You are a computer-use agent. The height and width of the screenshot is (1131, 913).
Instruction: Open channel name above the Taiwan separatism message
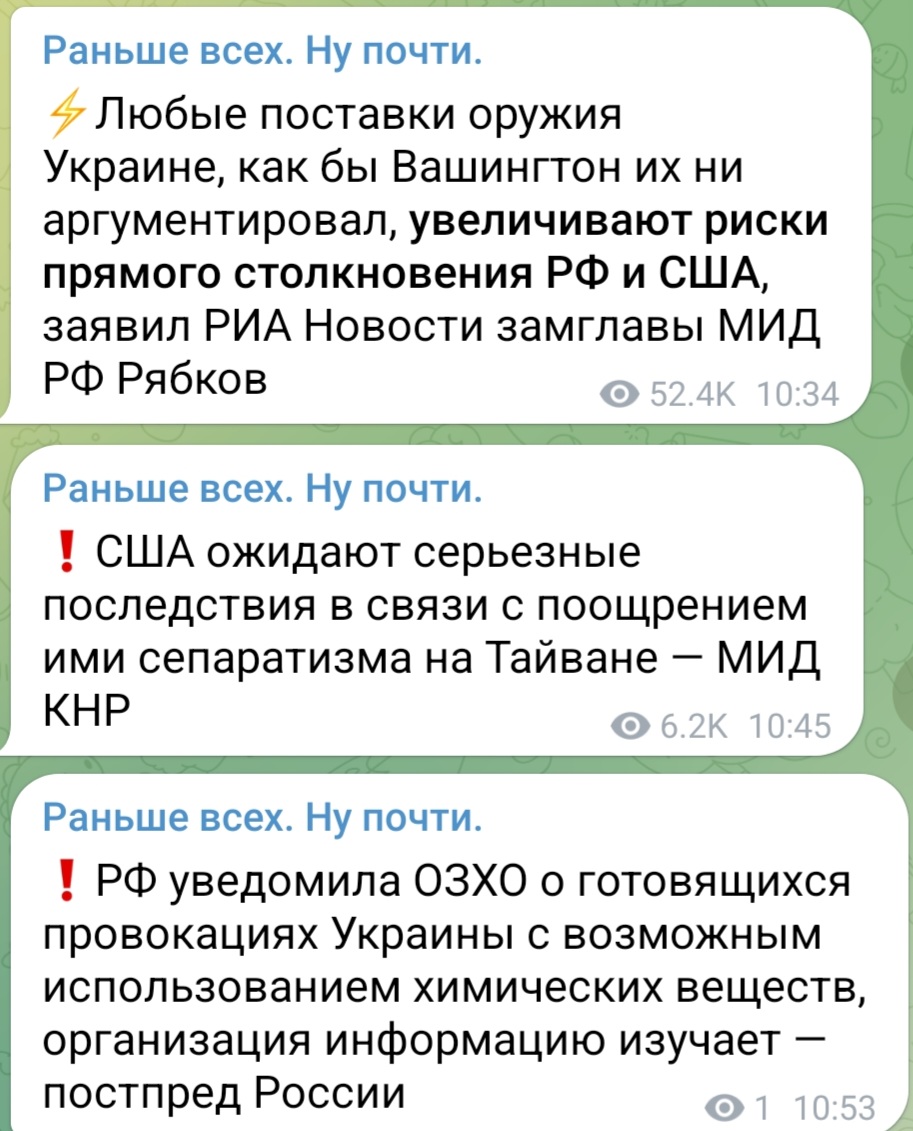pyautogui.click(x=263, y=489)
